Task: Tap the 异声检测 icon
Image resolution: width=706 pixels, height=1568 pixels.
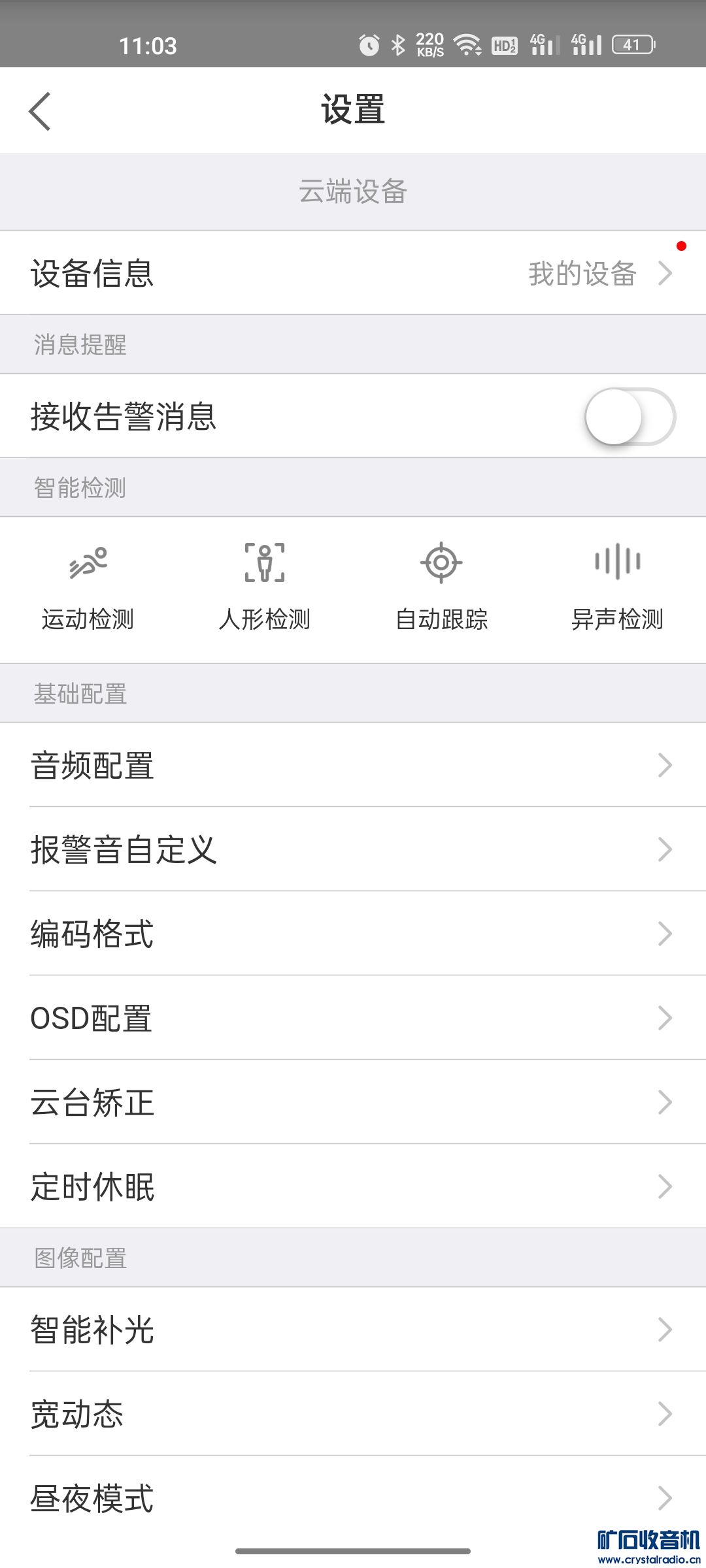Action: pos(617,563)
